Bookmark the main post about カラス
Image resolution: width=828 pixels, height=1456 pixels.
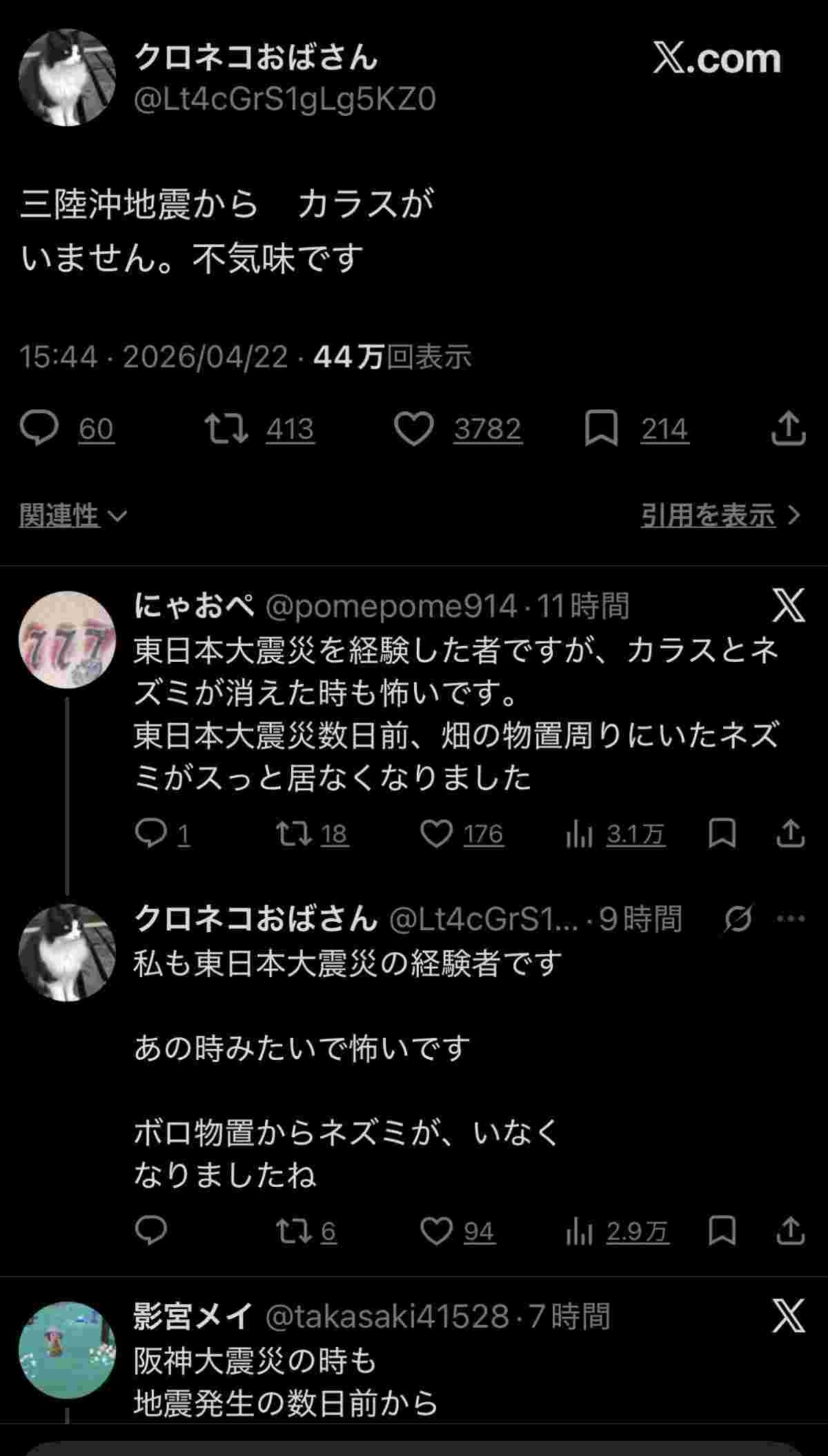[x=601, y=429]
